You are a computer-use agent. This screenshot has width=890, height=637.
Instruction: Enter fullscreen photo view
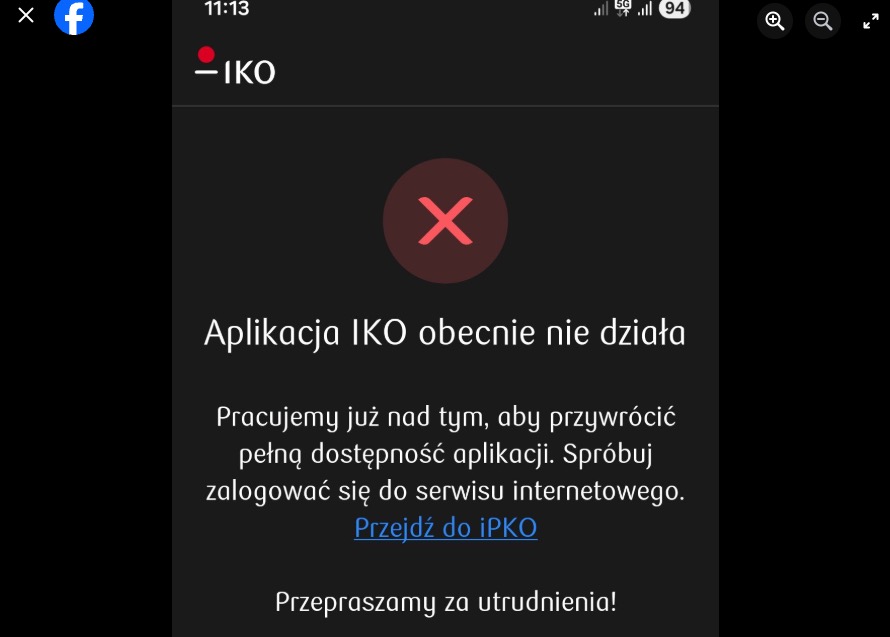[x=871, y=21]
